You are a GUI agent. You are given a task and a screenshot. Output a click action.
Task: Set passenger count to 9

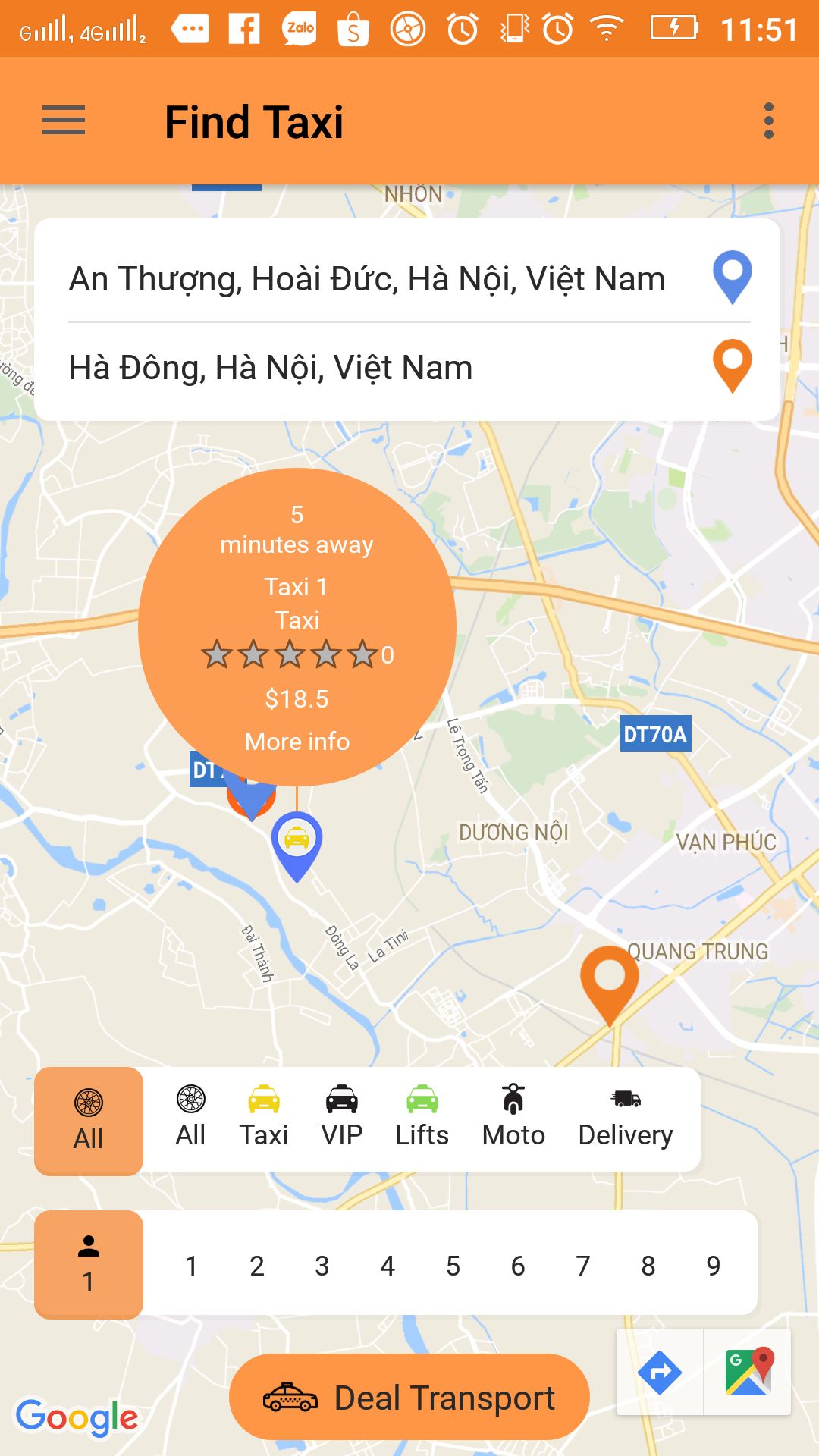point(713,1266)
